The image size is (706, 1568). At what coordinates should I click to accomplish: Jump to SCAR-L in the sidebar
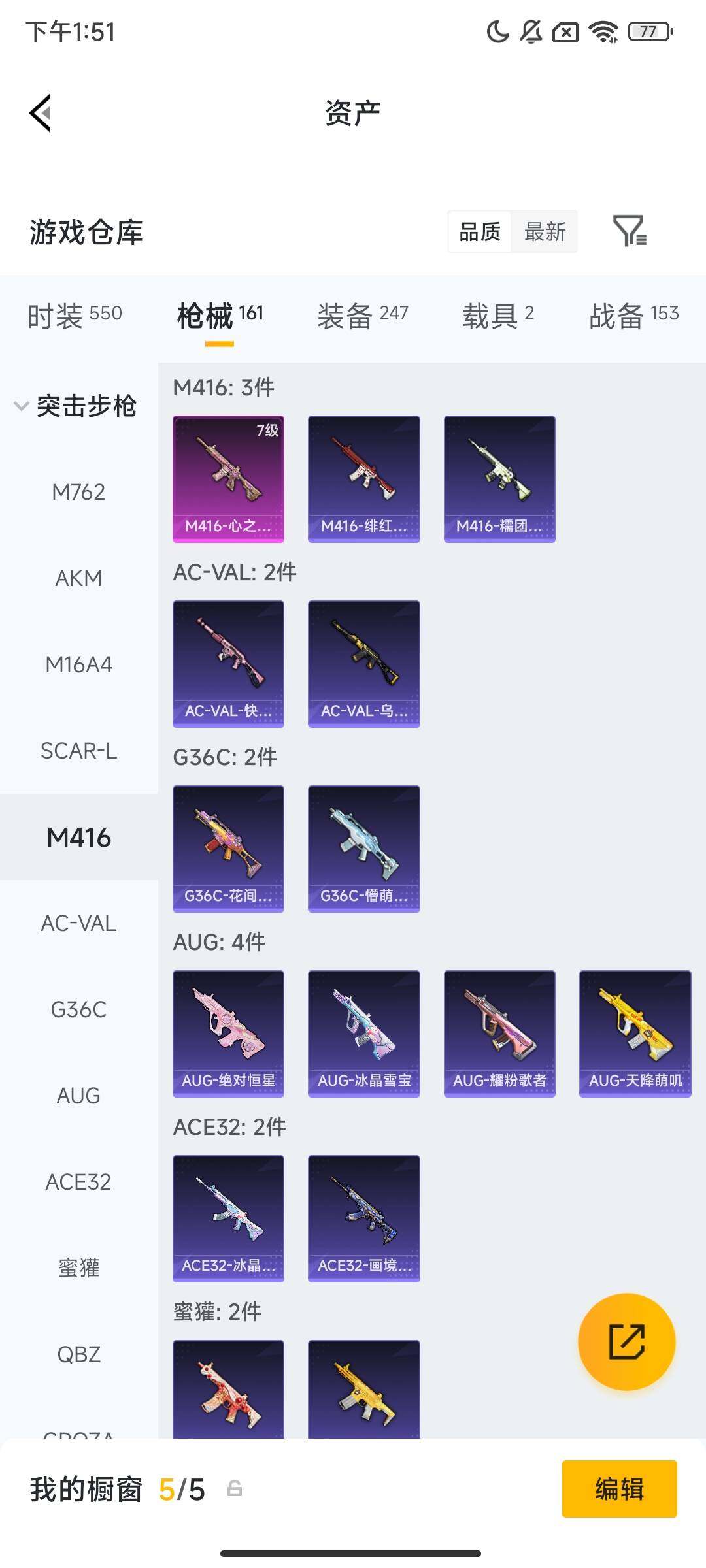coord(78,751)
